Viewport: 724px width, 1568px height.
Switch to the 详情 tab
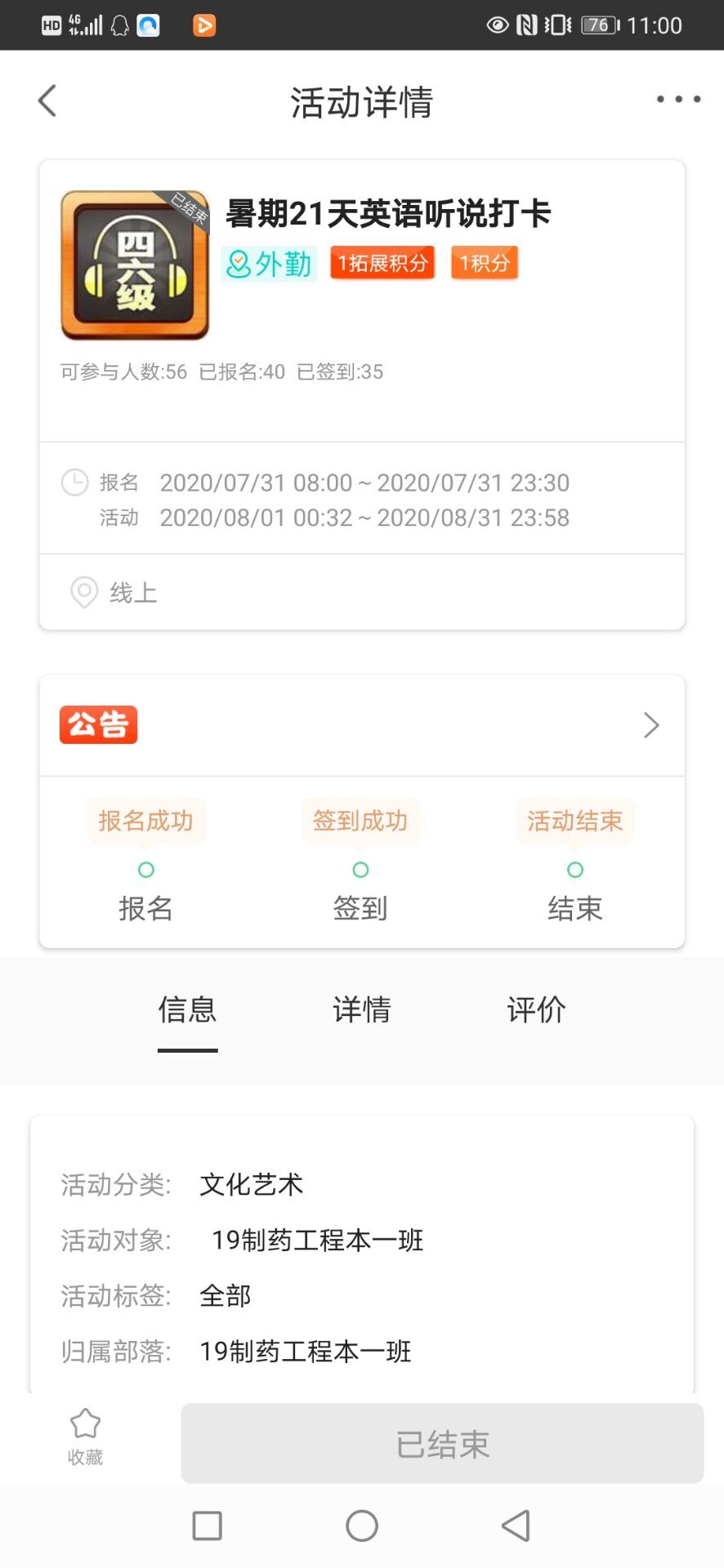(361, 1011)
